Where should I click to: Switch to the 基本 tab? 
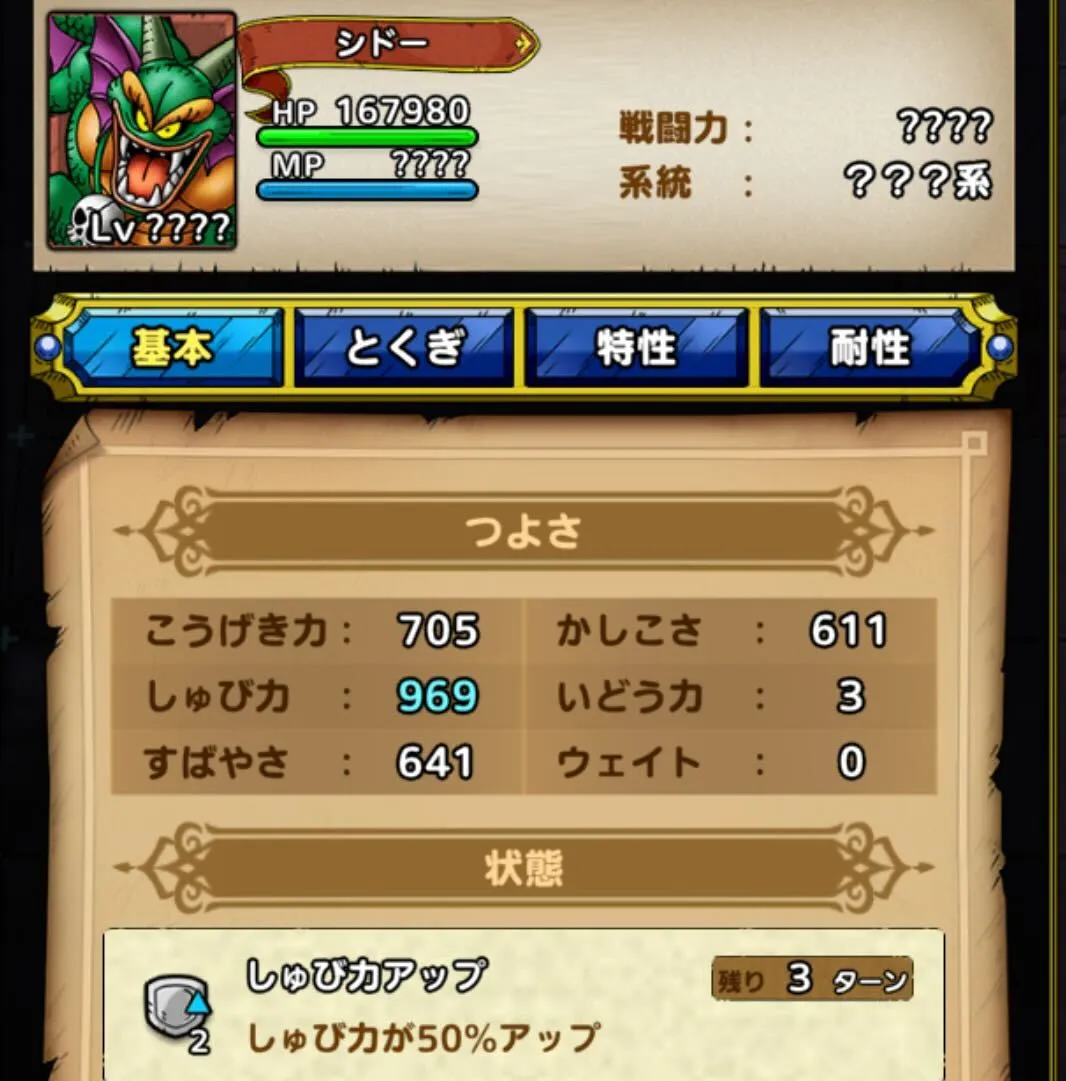(173, 348)
